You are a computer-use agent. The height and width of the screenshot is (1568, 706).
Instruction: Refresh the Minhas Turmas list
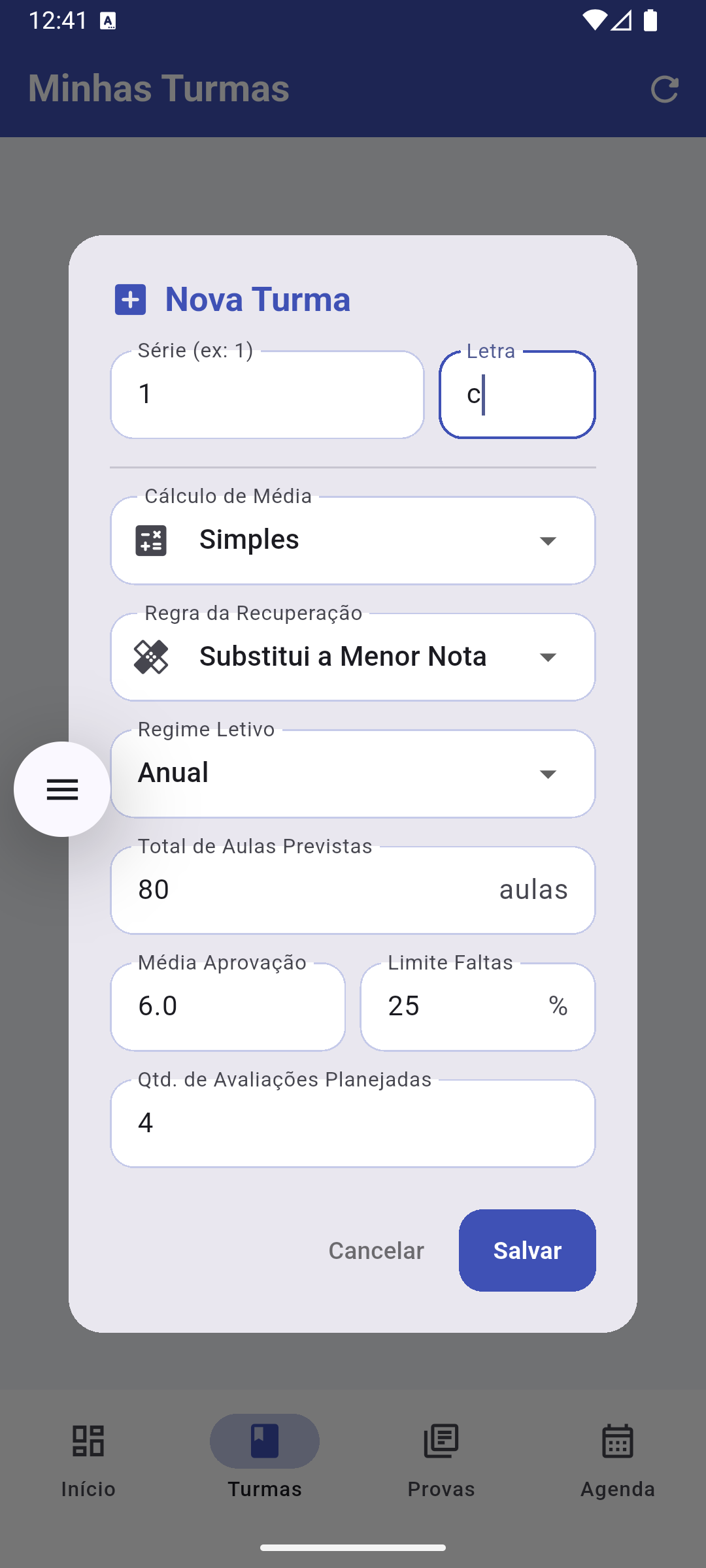pos(665,89)
